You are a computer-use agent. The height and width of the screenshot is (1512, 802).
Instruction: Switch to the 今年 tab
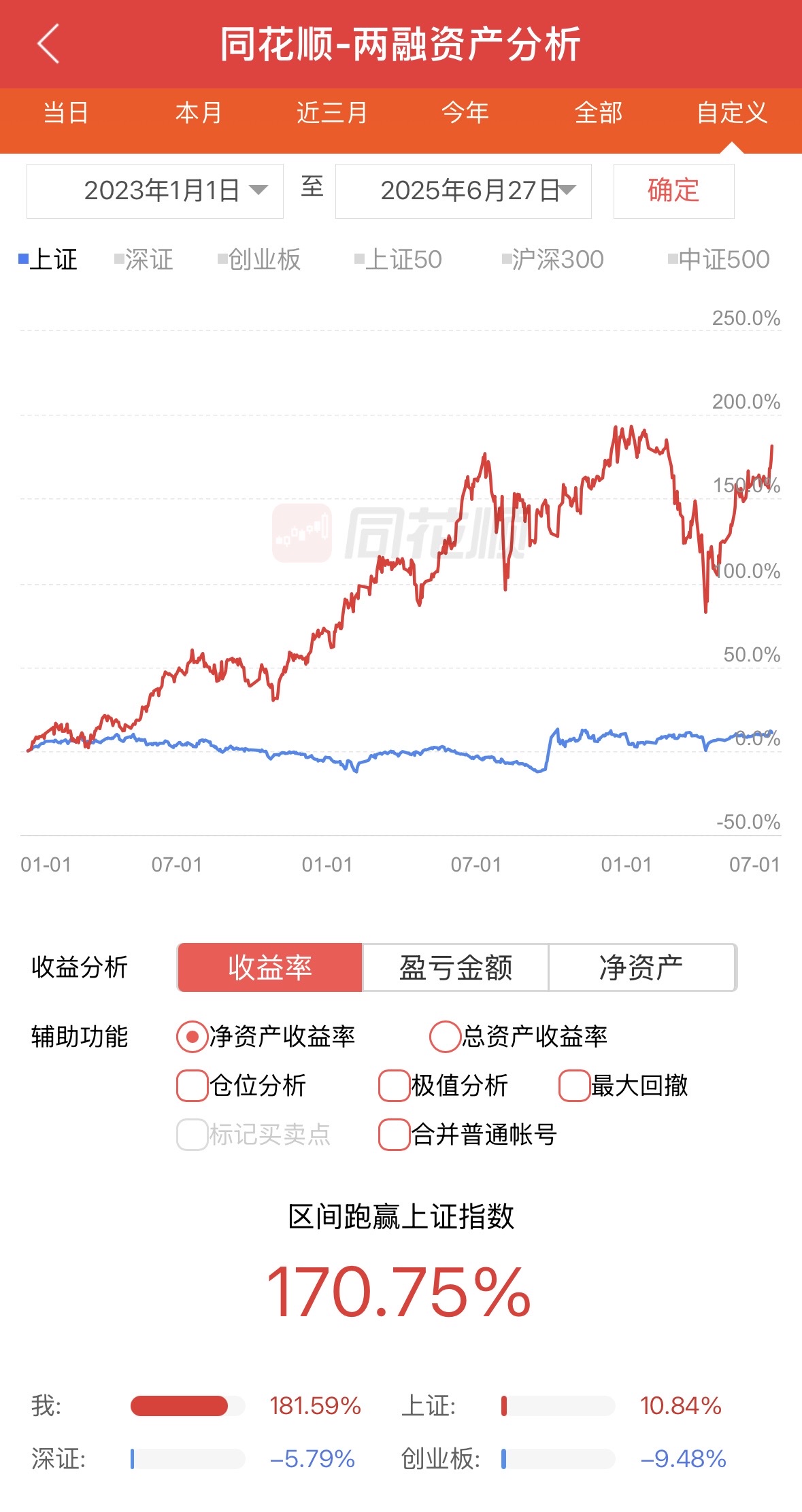[x=465, y=113]
